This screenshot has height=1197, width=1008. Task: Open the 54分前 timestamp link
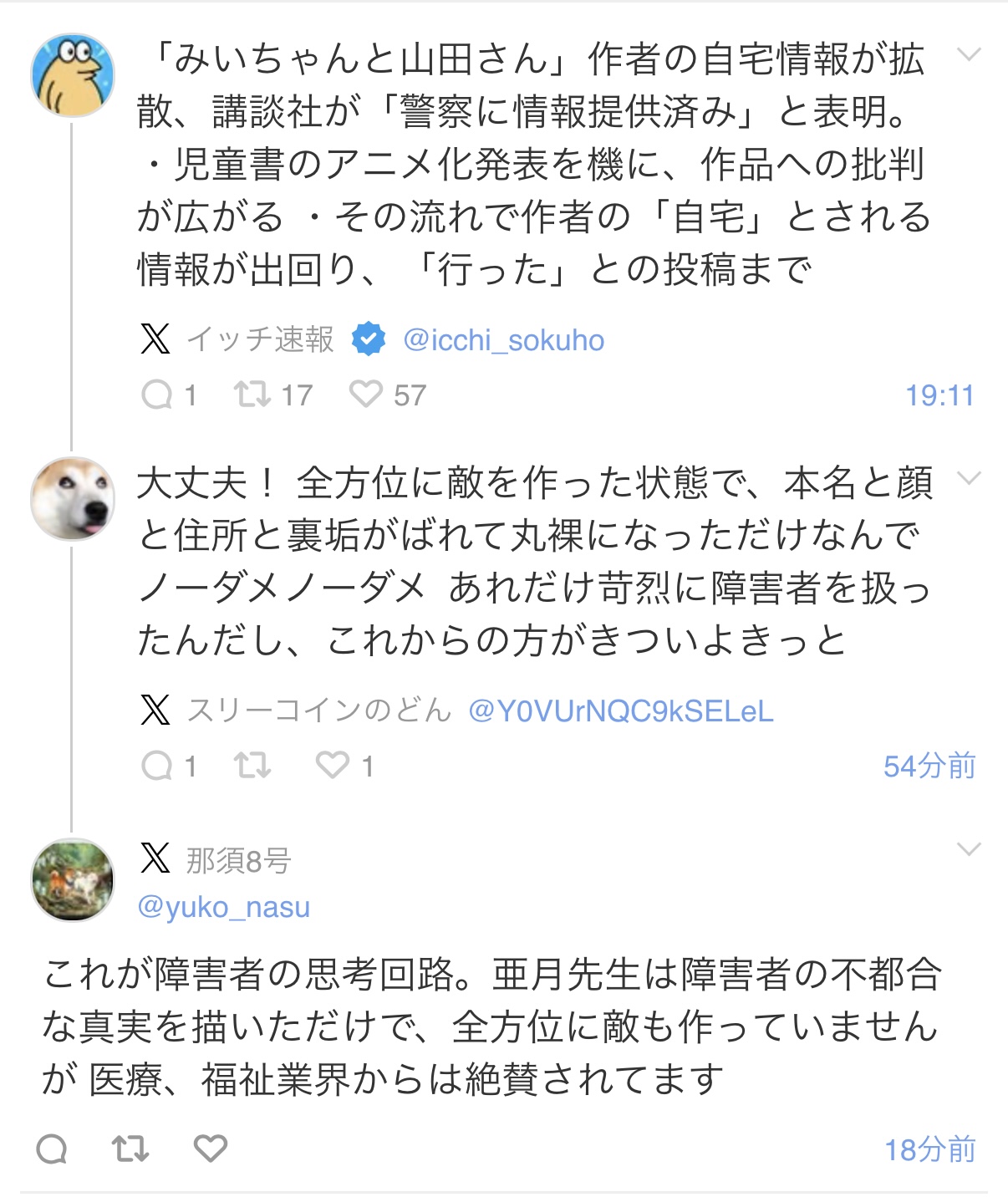pos(929,766)
